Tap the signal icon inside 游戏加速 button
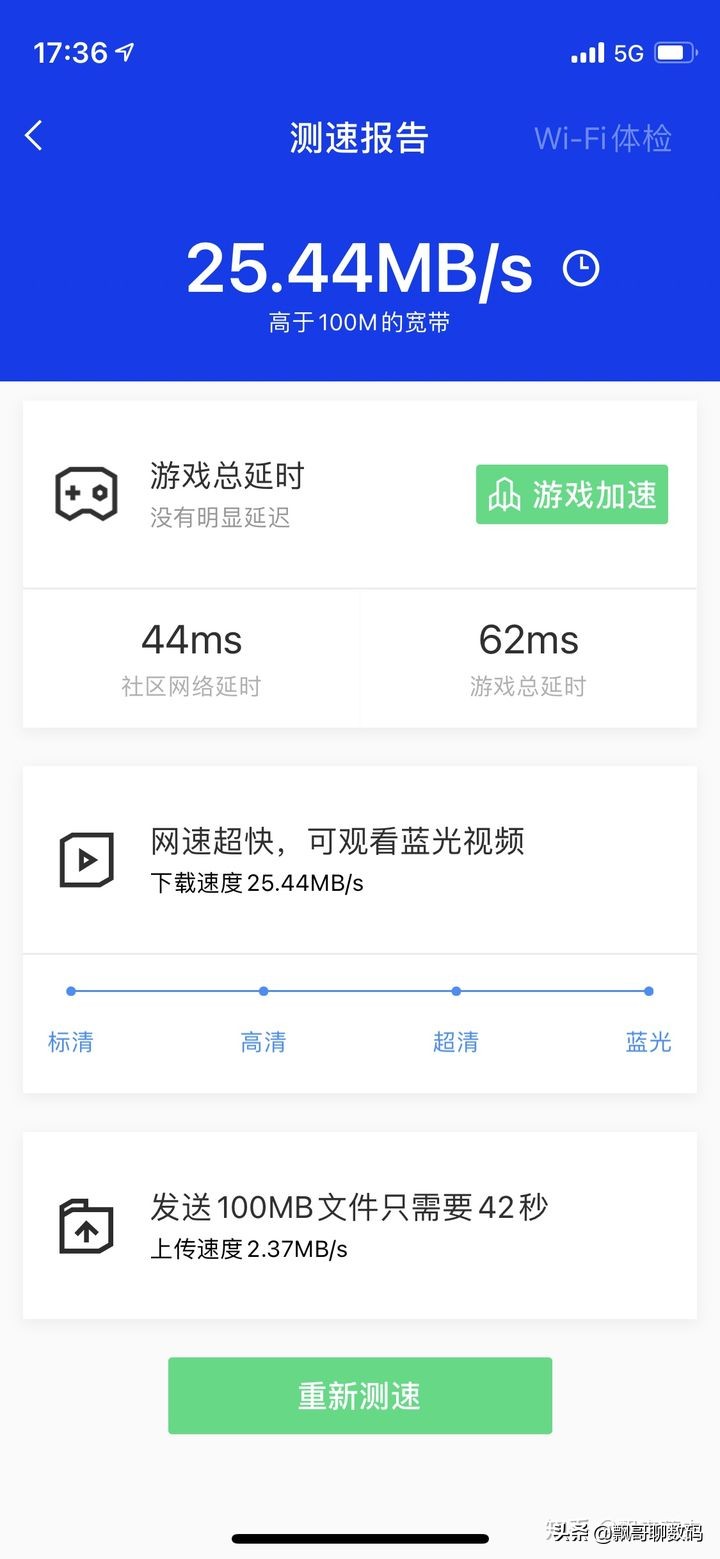This screenshot has height=1559, width=720. [x=508, y=493]
